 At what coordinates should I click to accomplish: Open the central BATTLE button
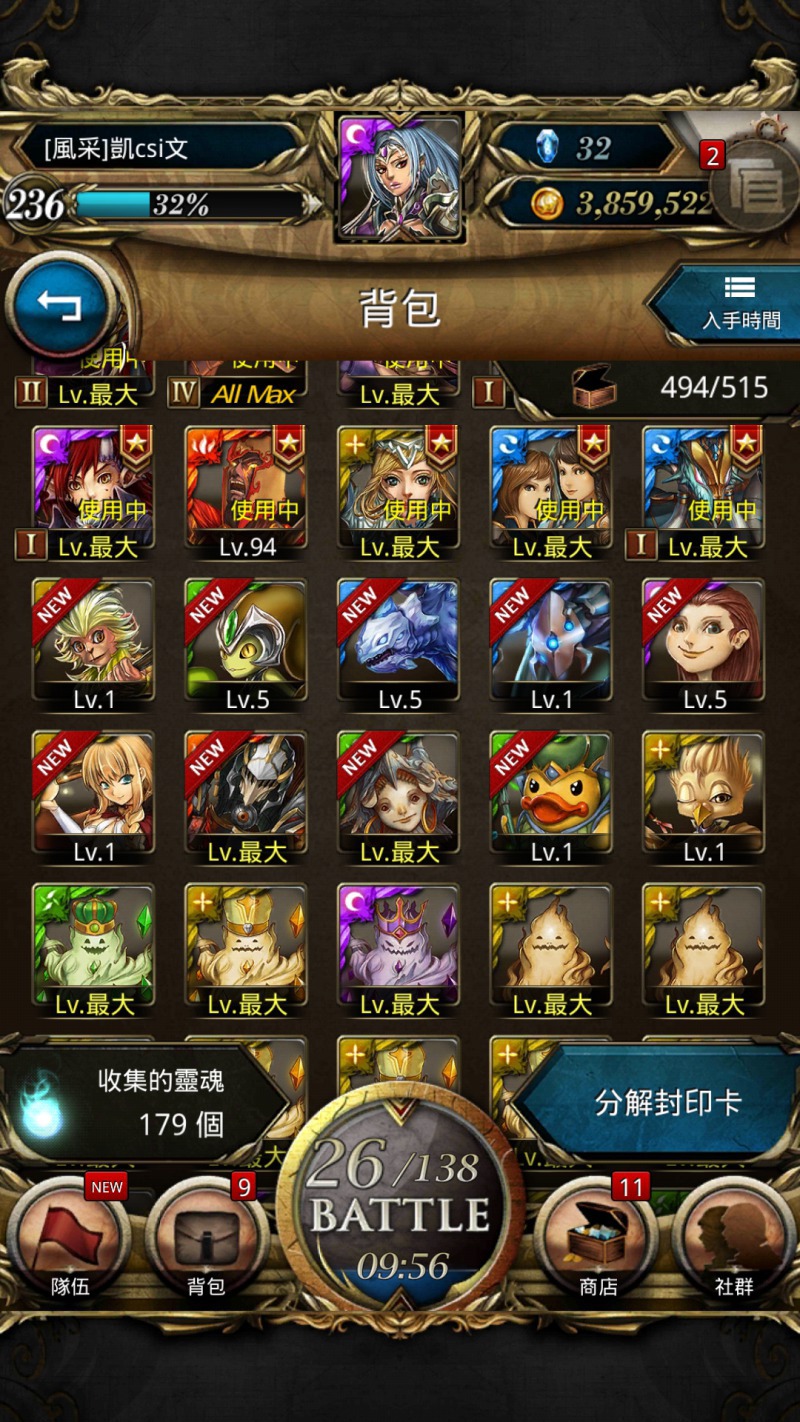(x=400, y=1205)
